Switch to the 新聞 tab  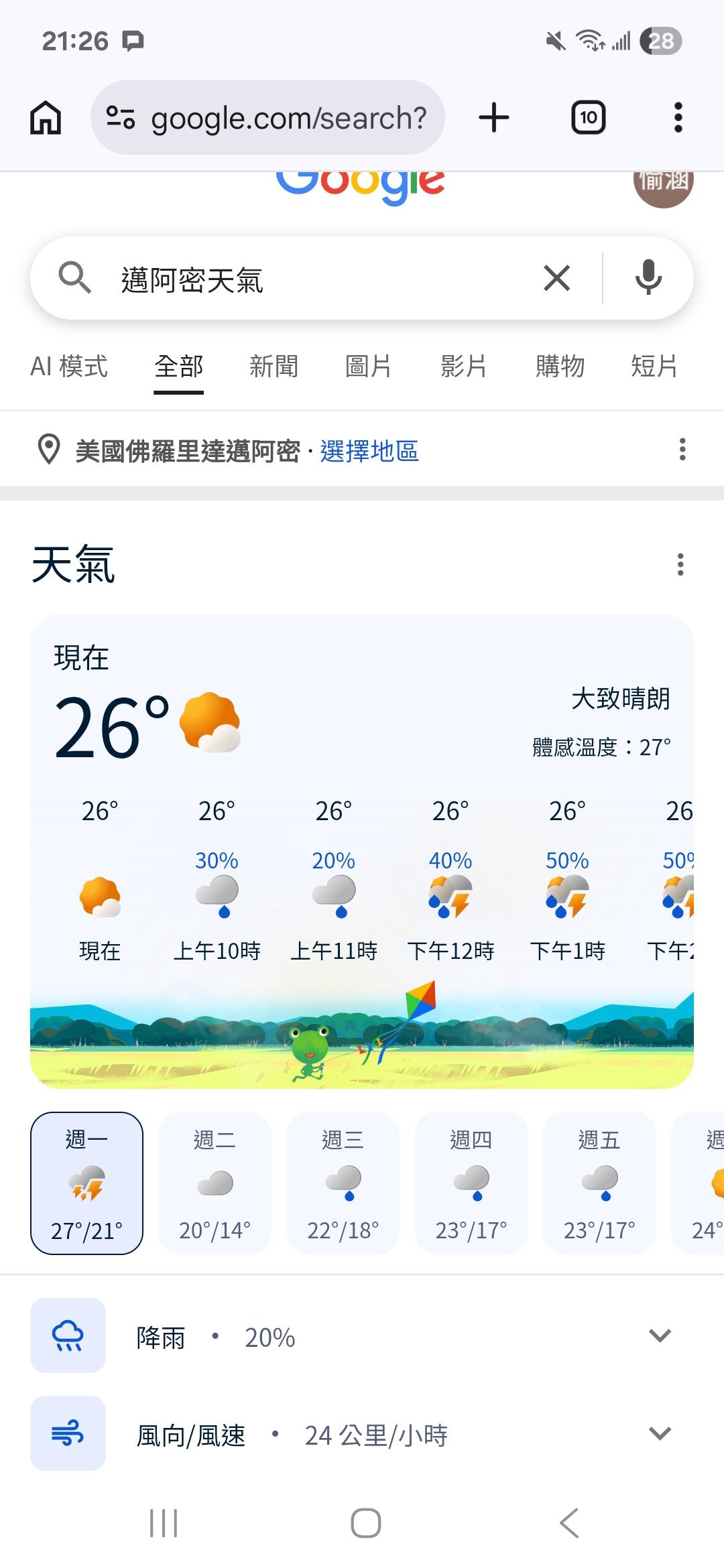(x=274, y=367)
